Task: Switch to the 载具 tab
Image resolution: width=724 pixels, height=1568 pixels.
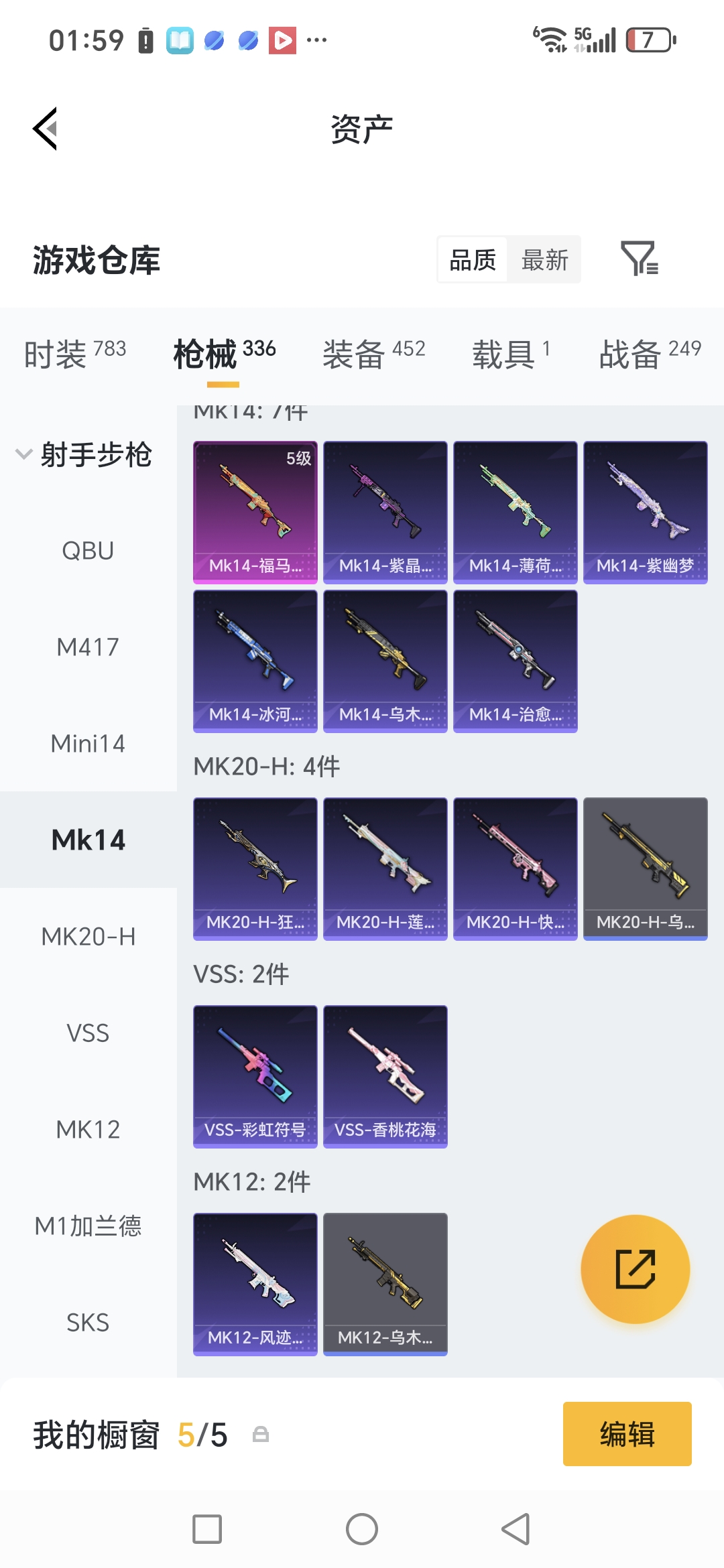Action: pyautogui.click(x=511, y=354)
